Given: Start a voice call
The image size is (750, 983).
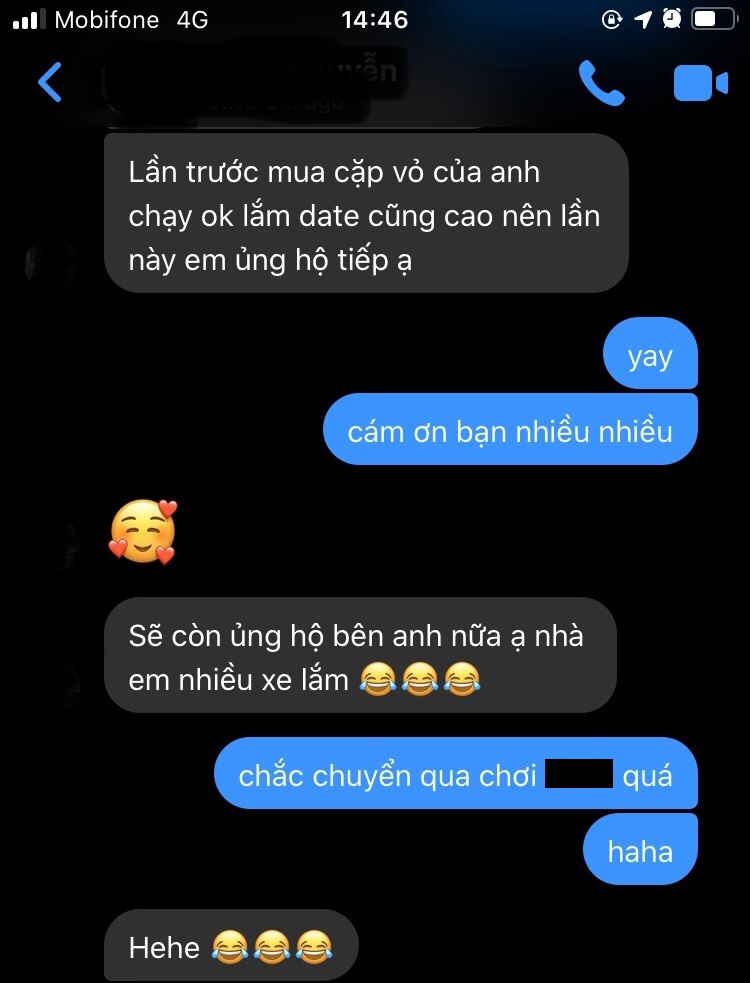Looking at the screenshot, I should coord(601,84).
